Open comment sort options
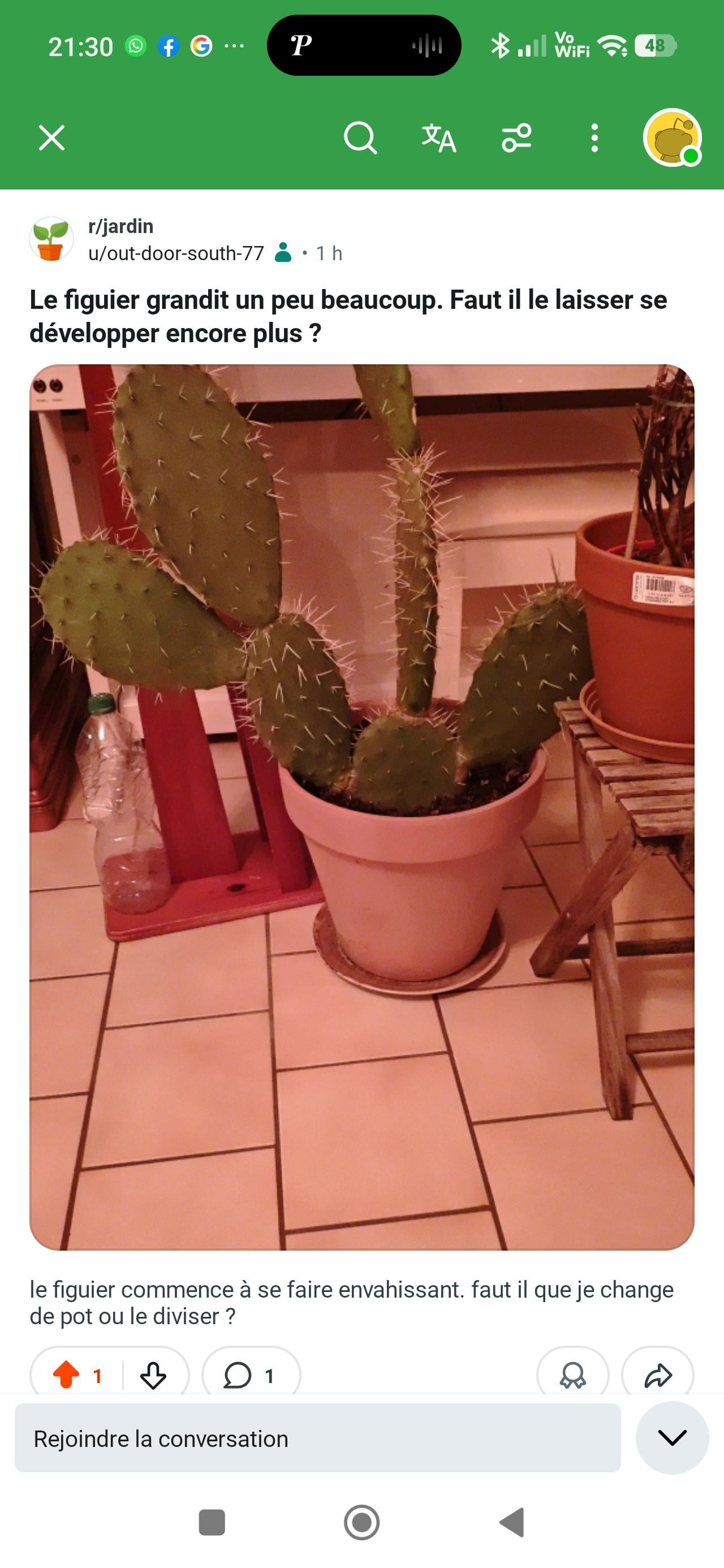The image size is (724, 1568). 516,137
